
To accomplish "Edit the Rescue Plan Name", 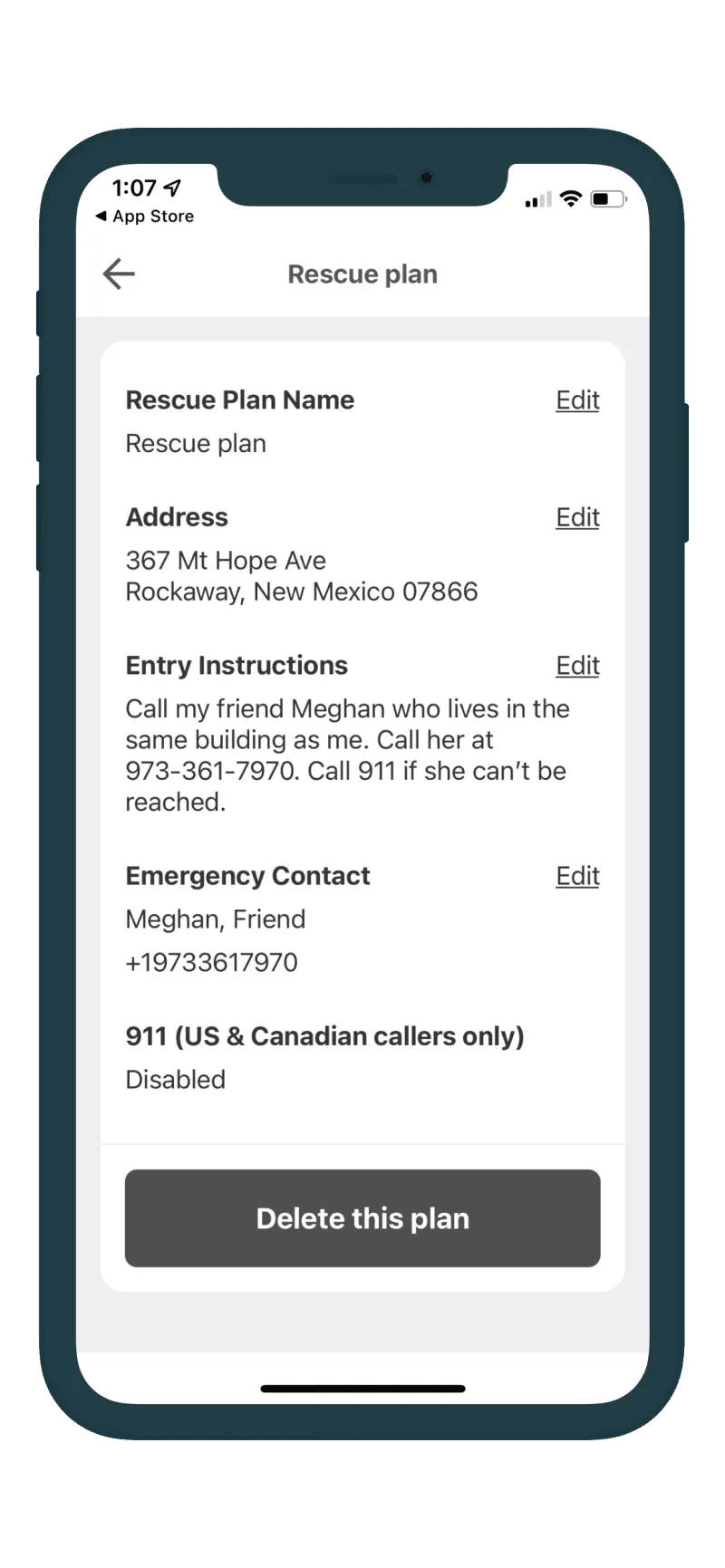I will tap(577, 399).
